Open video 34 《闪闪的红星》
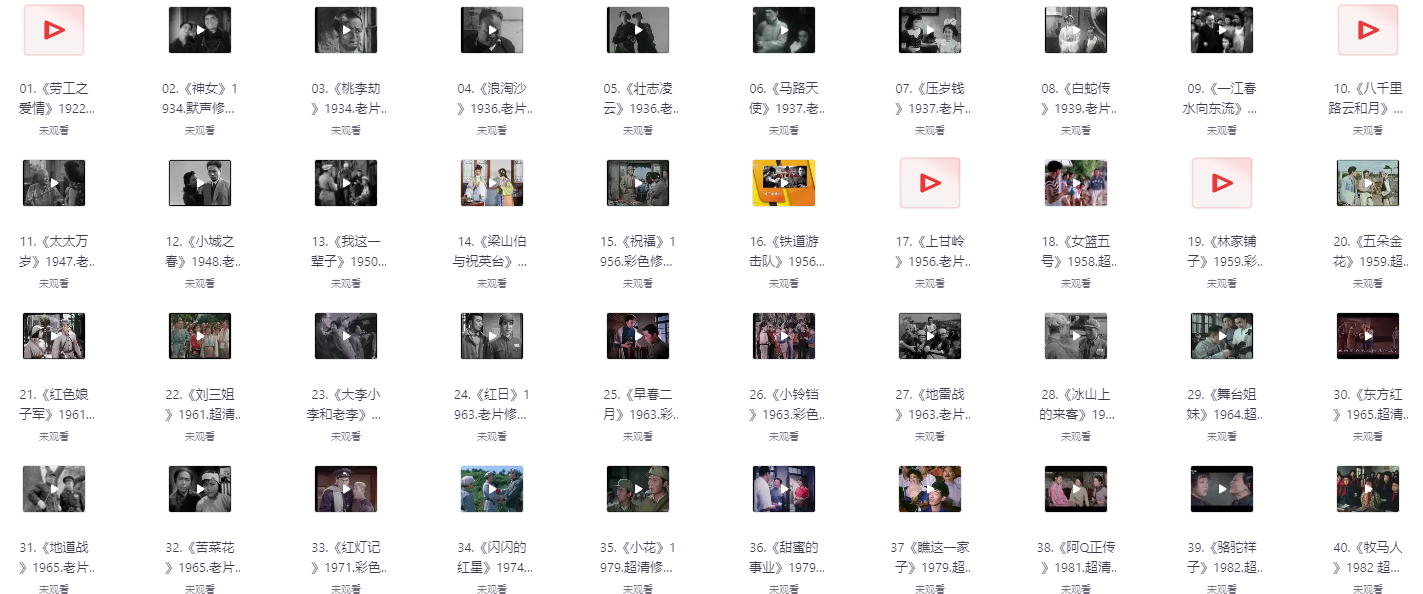1423x594 pixels. [492, 489]
